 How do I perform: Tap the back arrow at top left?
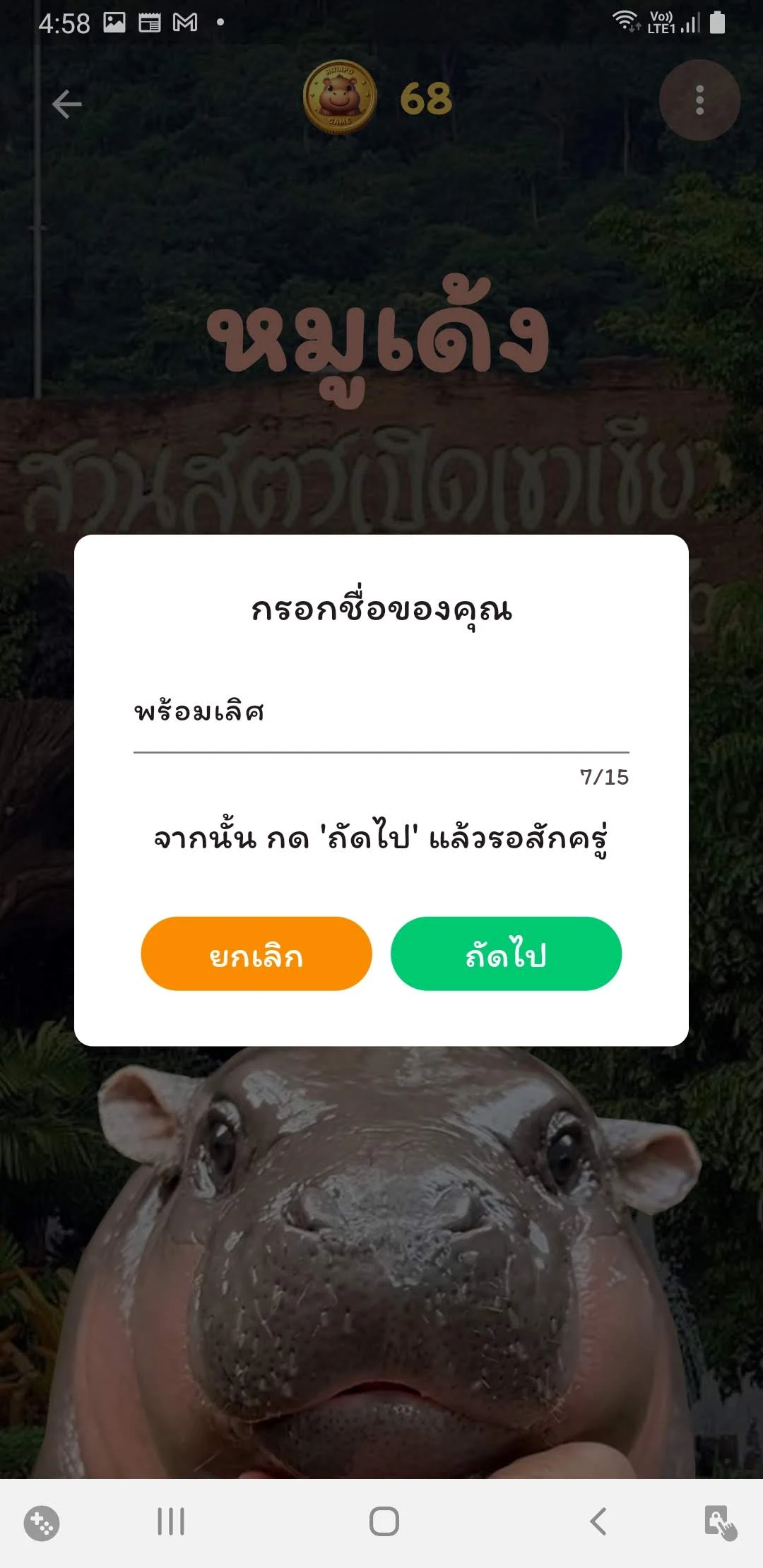pos(66,103)
